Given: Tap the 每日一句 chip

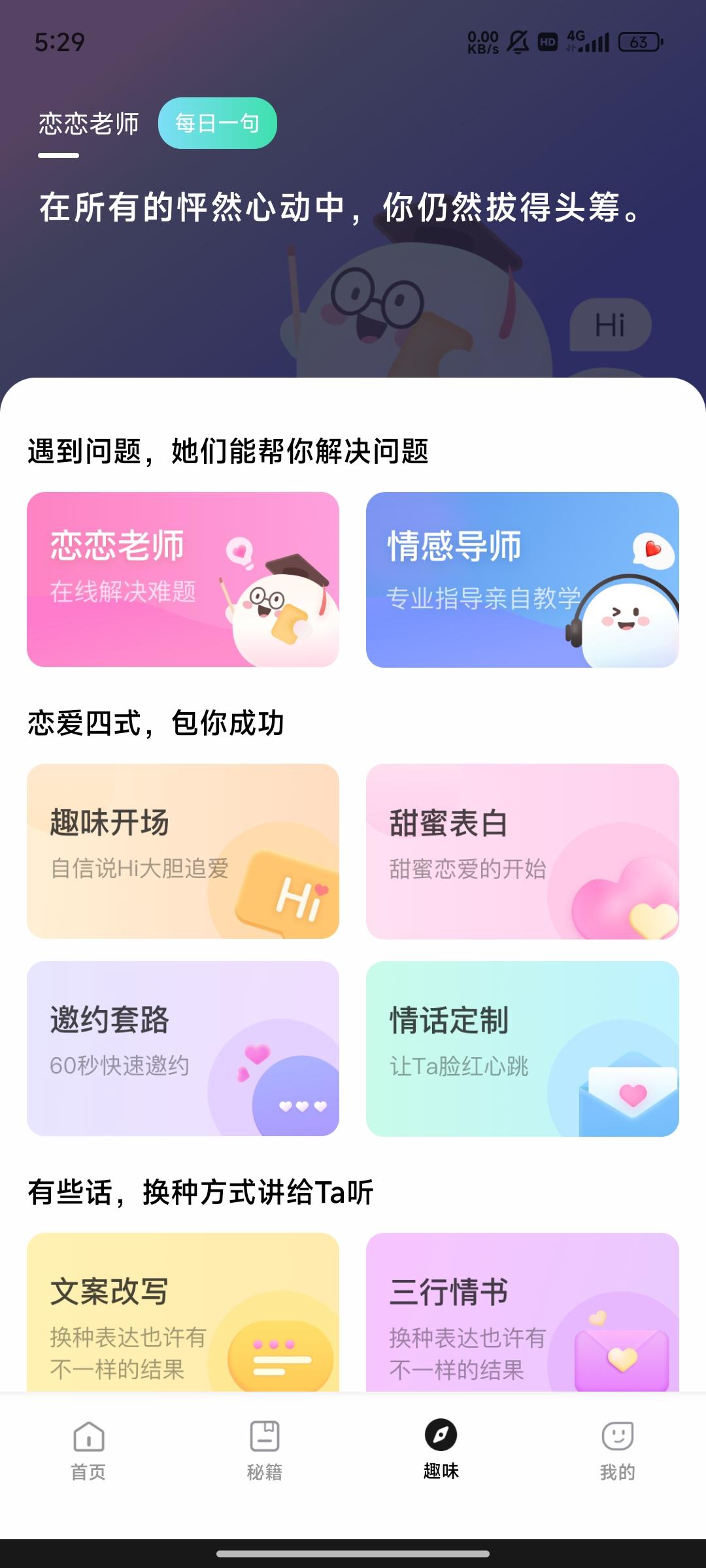Looking at the screenshot, I should [217, 123].
